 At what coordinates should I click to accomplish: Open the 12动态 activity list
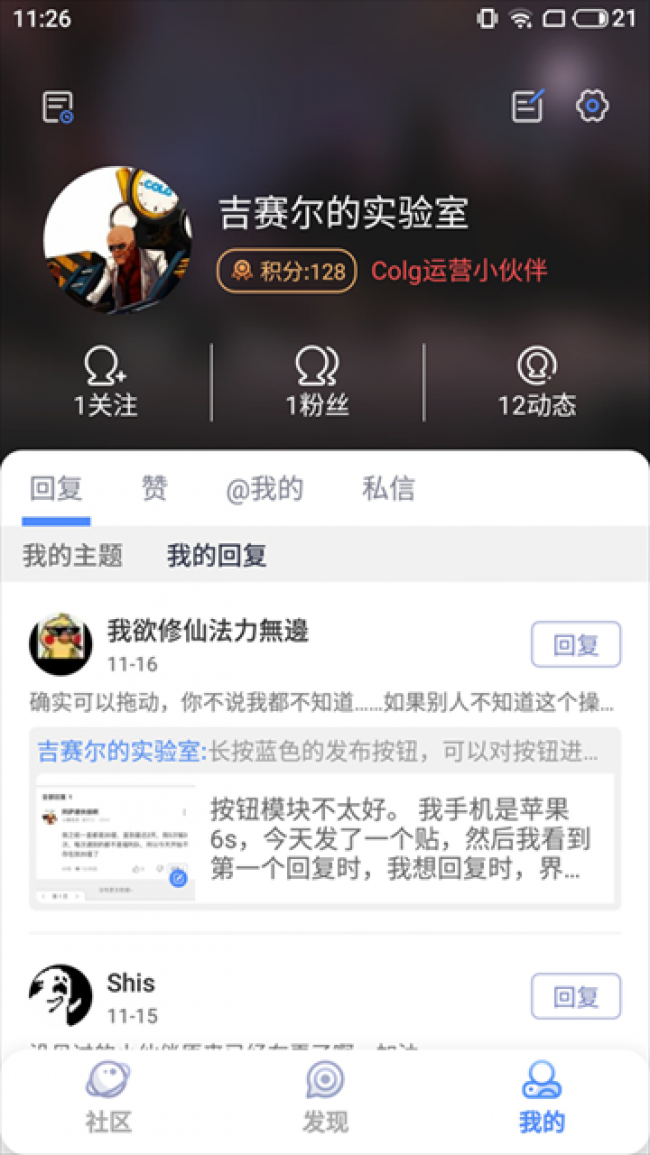[x=537, y=381]
